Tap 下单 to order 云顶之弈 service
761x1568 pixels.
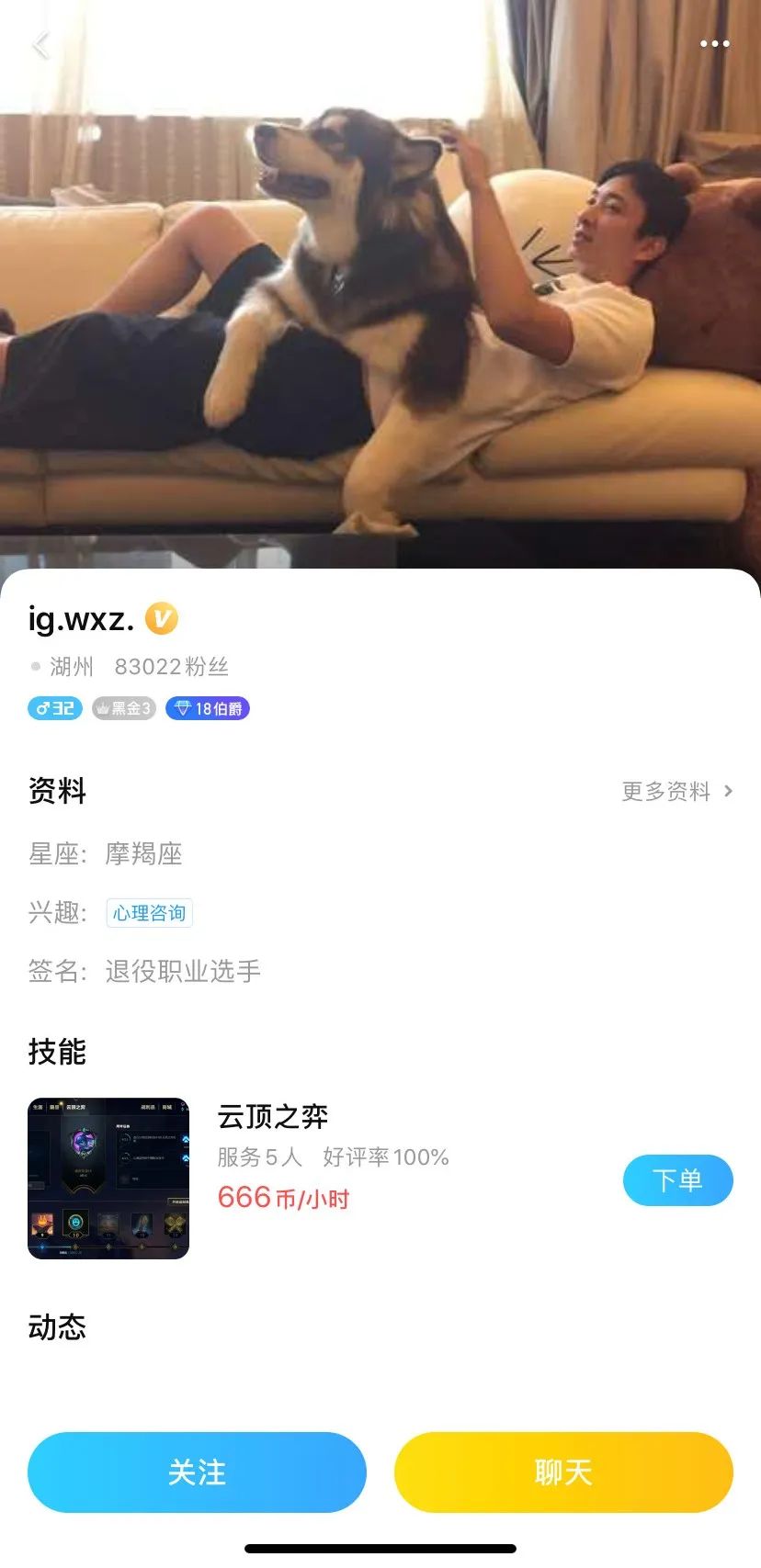click(677, 1180)
